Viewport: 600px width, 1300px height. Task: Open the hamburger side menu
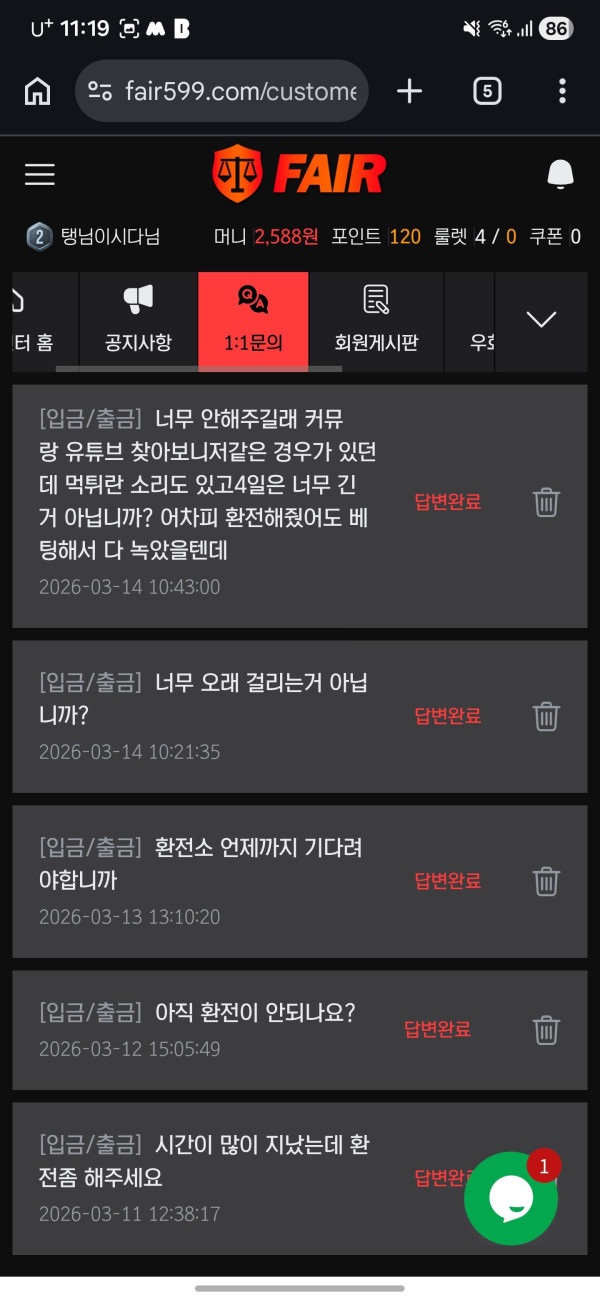point(40,174)
